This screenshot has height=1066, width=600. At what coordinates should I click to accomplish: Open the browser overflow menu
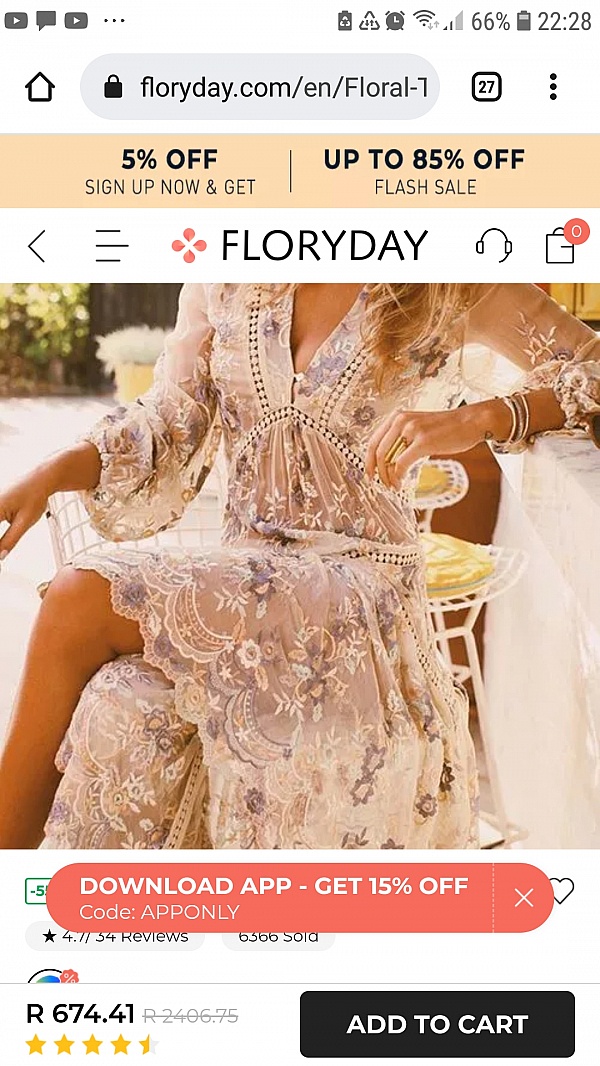tap(553, 88)
